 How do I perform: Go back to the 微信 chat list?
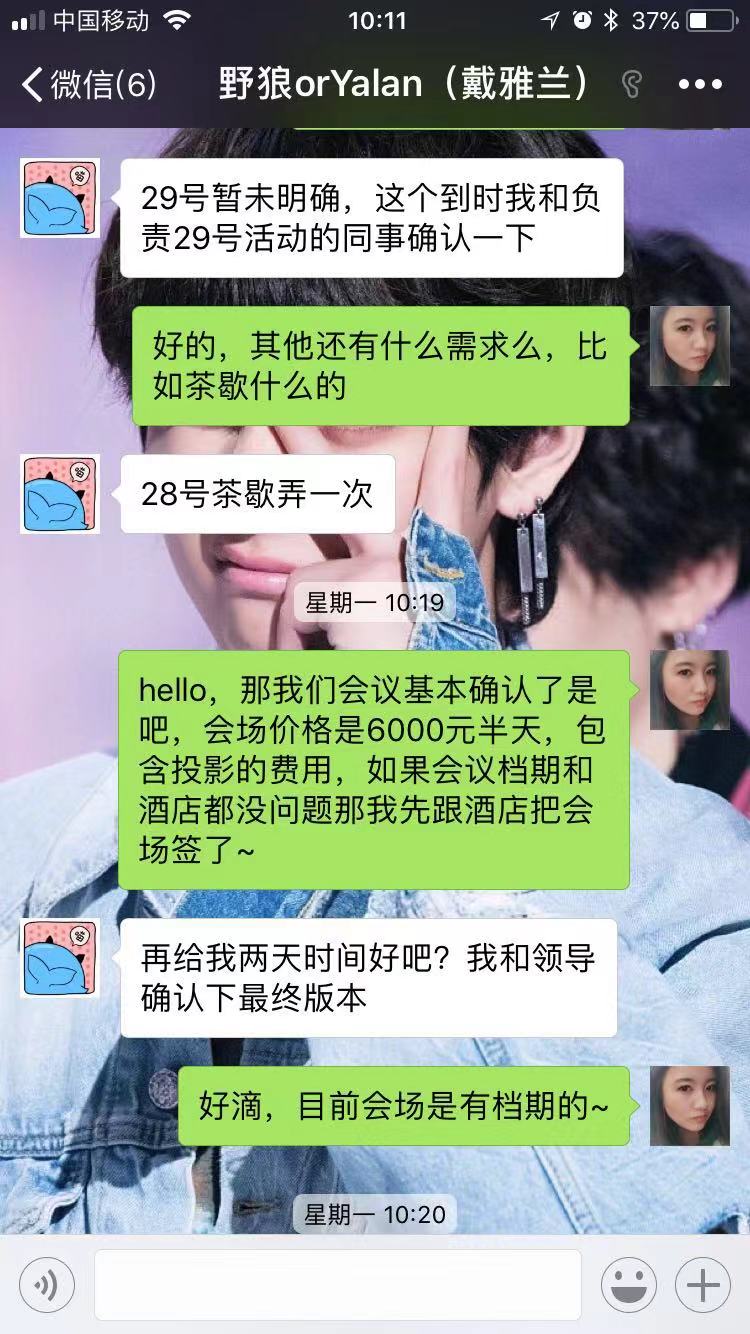[88, 84]
